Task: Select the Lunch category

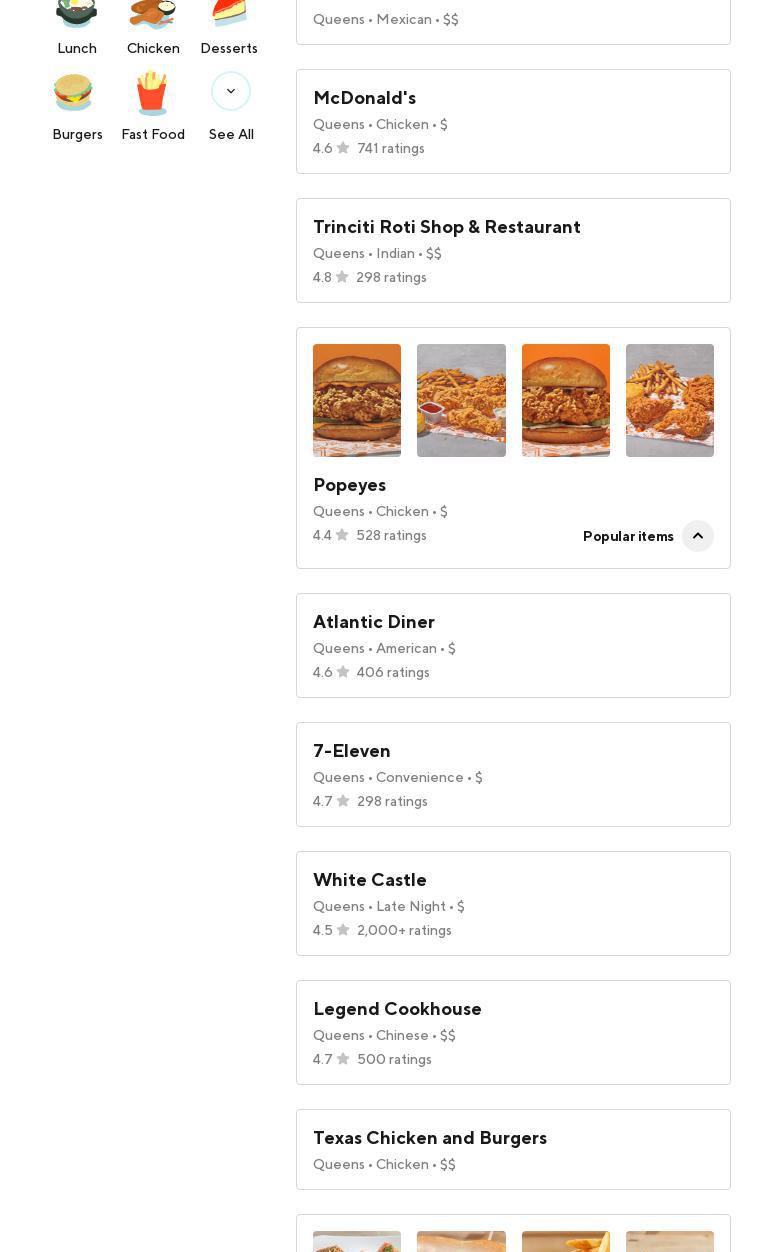Action: coord(77,28)
